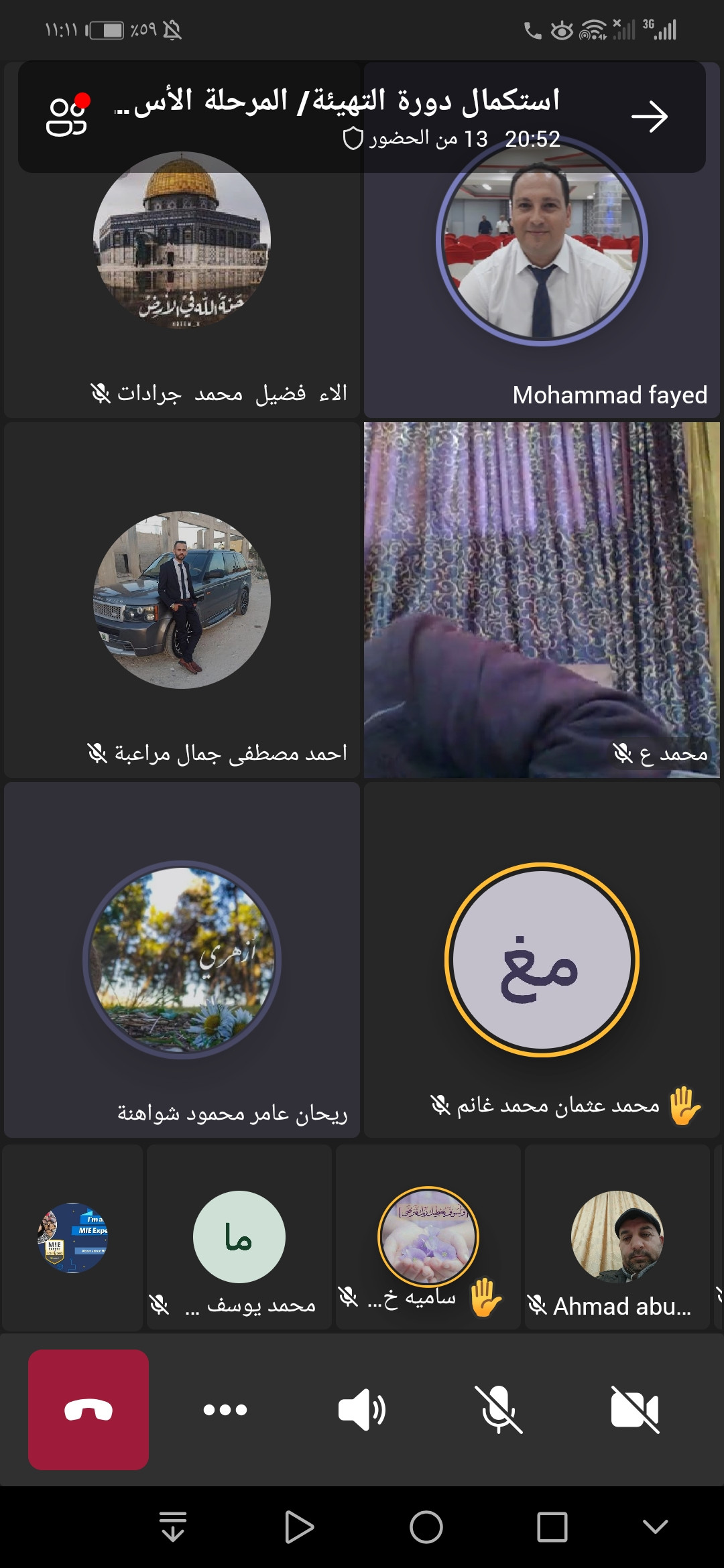724x1568 pixels.
Task: Open احمد مصطفى جمال مراعبة's tile
Action: (x=182, y=600)
